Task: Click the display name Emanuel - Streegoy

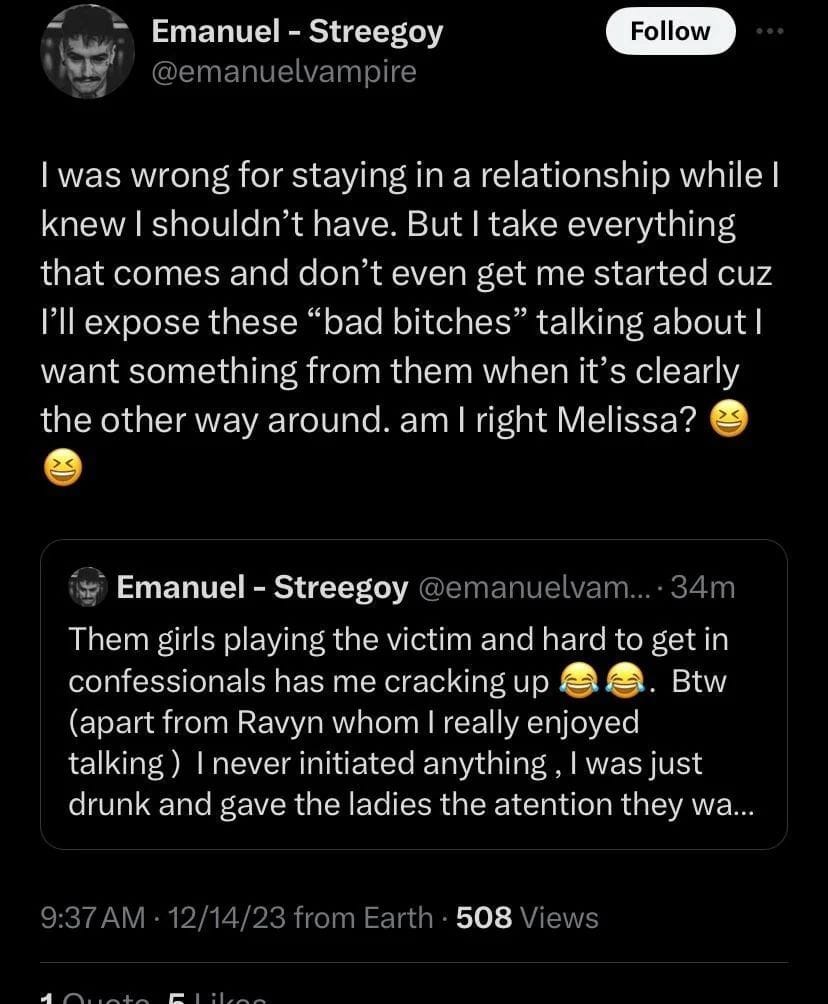Action: 296,31
